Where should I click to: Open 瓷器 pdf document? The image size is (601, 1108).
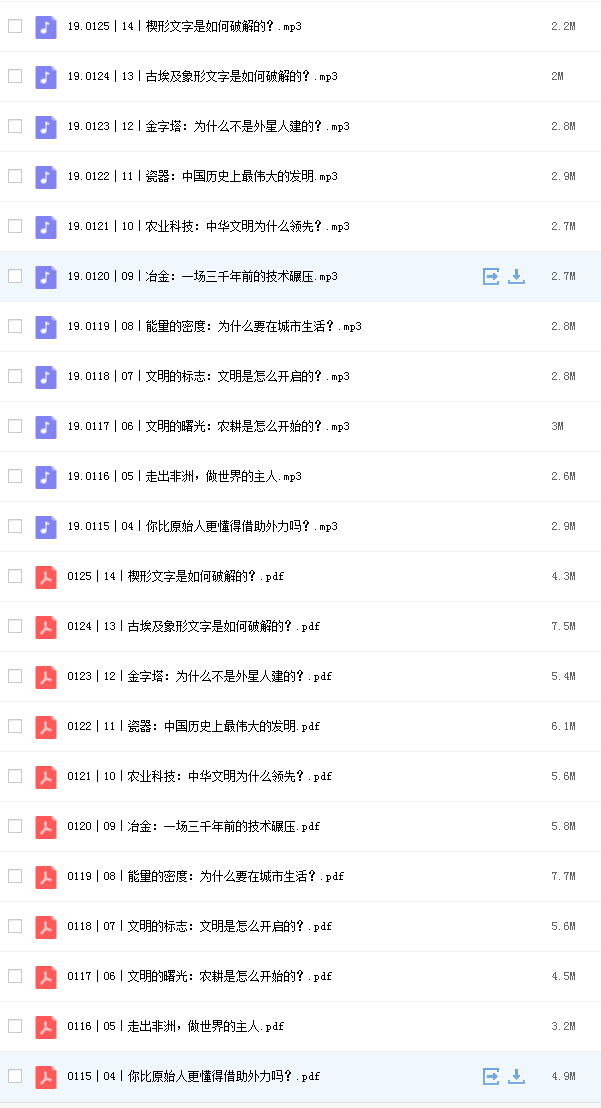(x=194, y=726)
